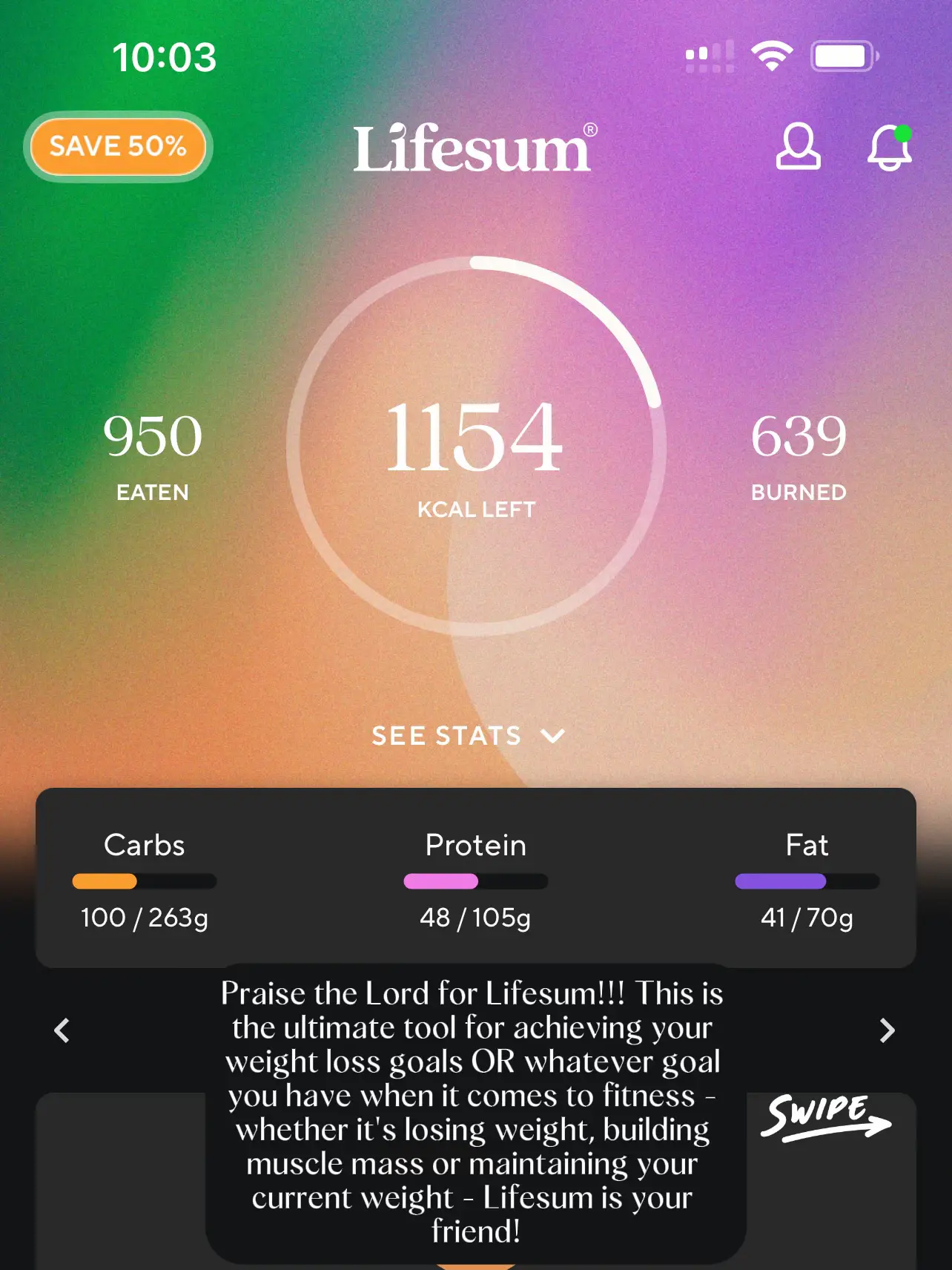Tap the SAVE 50% offer button

click(119, 146)
